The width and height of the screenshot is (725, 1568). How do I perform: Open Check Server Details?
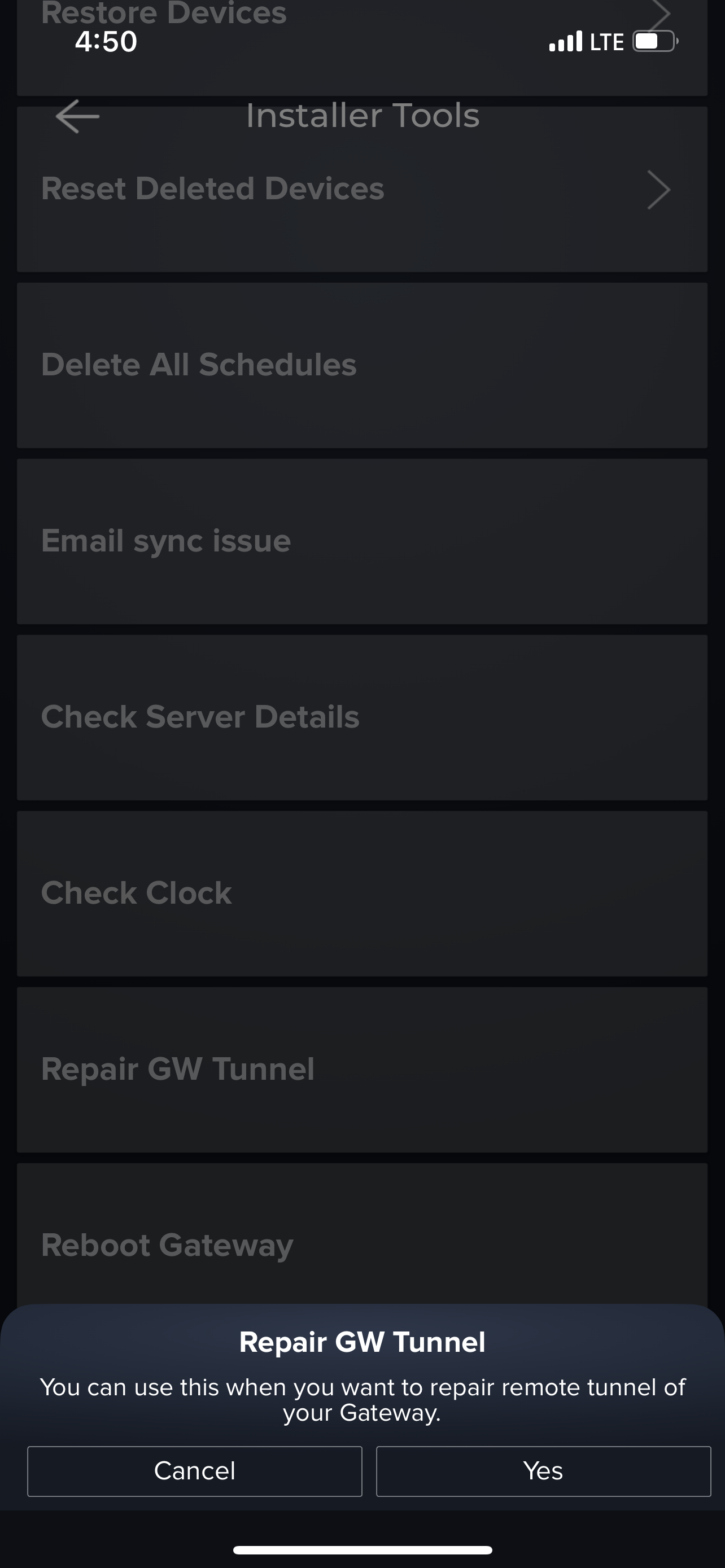click(361, 717)
